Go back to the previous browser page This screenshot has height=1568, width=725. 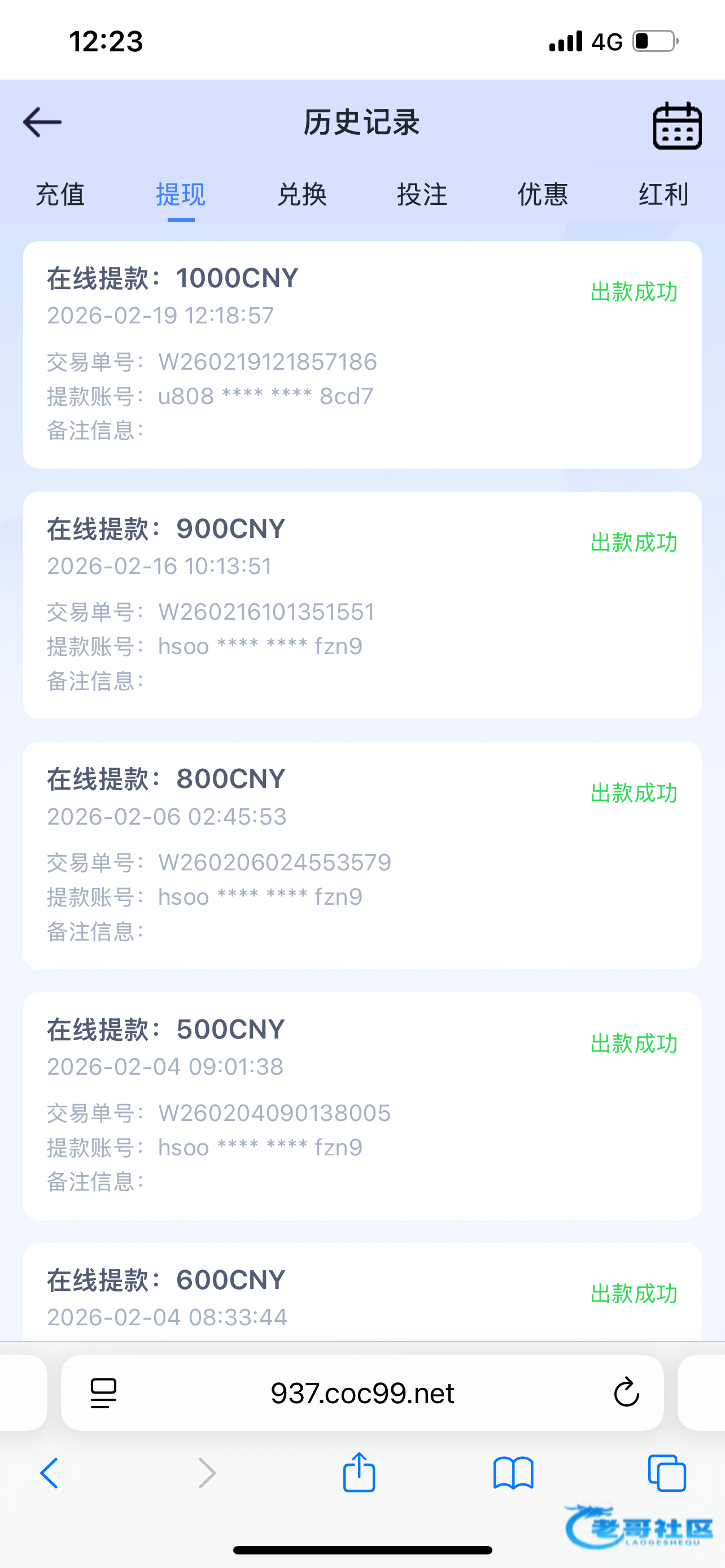click(50, 1474)
